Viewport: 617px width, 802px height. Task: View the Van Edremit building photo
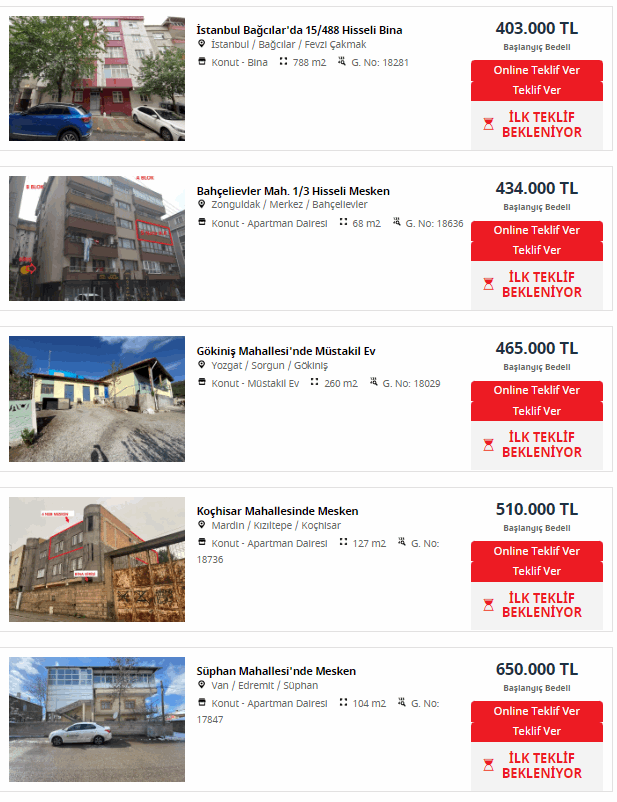tap(97, 719)
